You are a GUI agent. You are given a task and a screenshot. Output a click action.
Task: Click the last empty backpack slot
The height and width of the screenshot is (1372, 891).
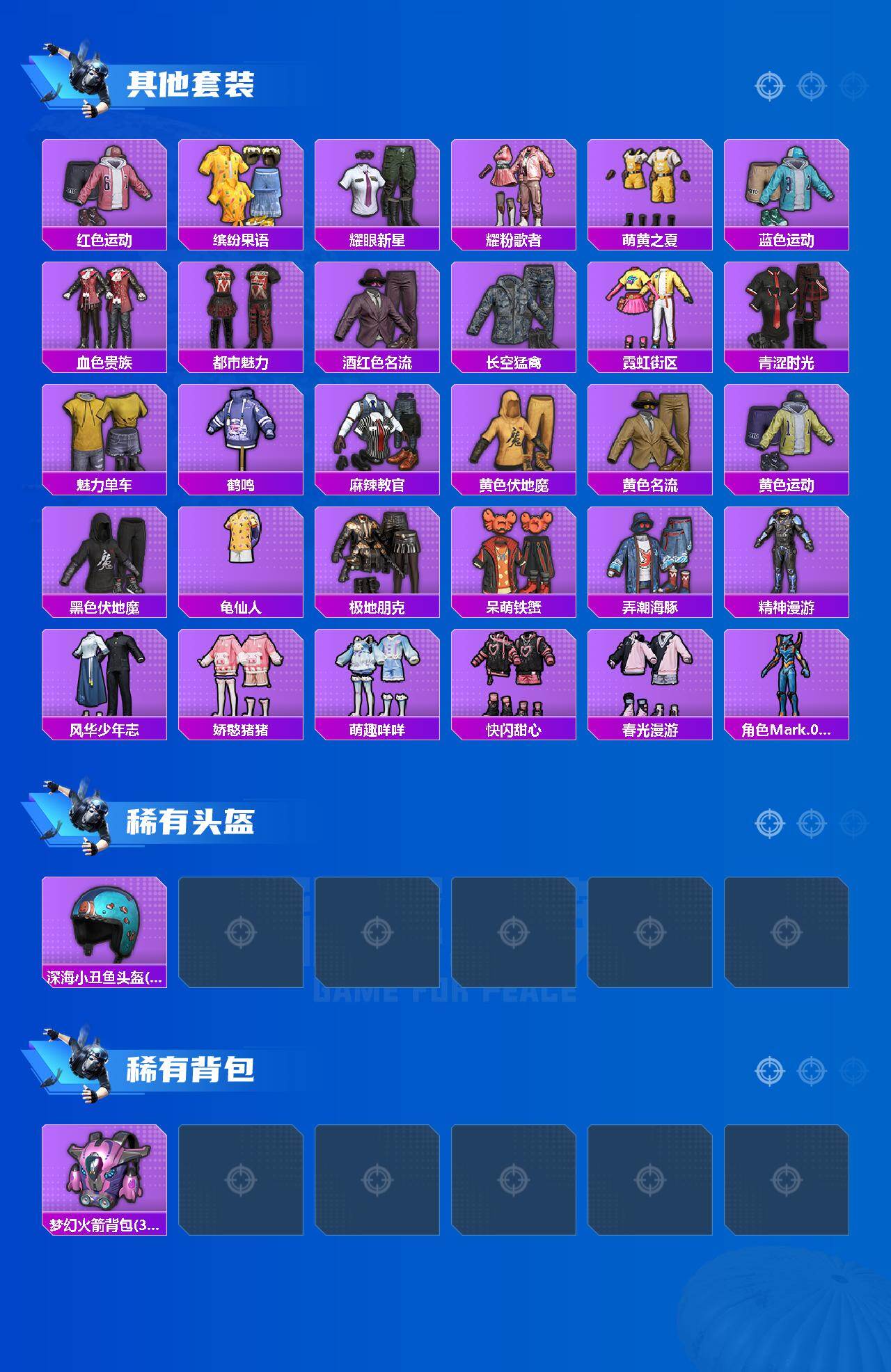click(787, 1179)
